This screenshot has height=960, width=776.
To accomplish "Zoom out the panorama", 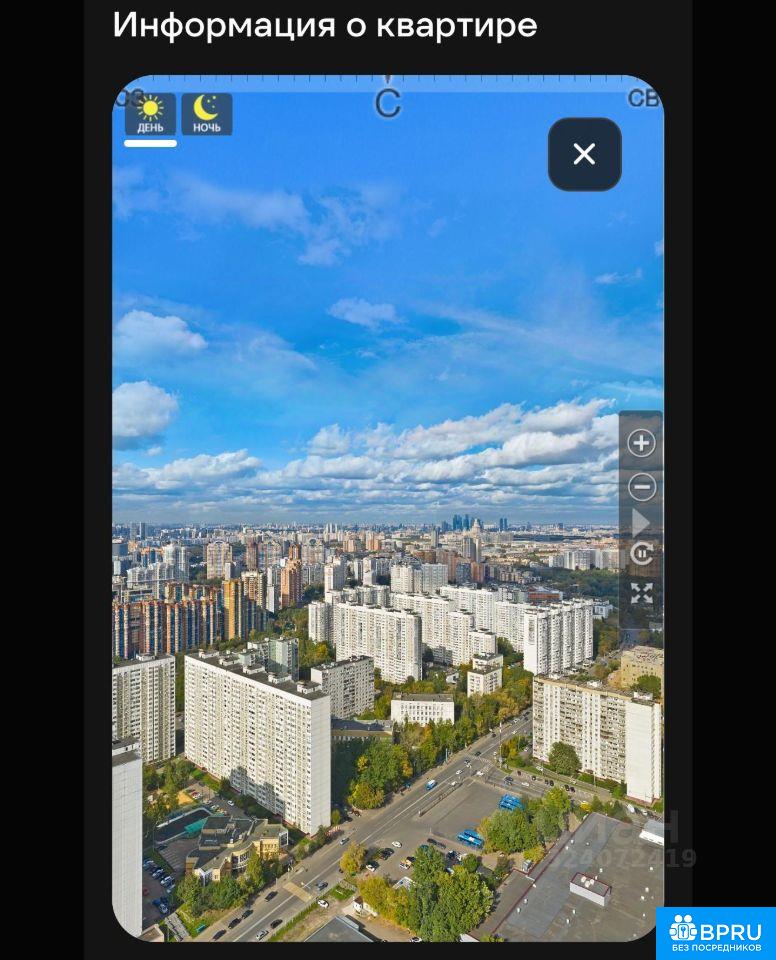I will pos(641,487).
